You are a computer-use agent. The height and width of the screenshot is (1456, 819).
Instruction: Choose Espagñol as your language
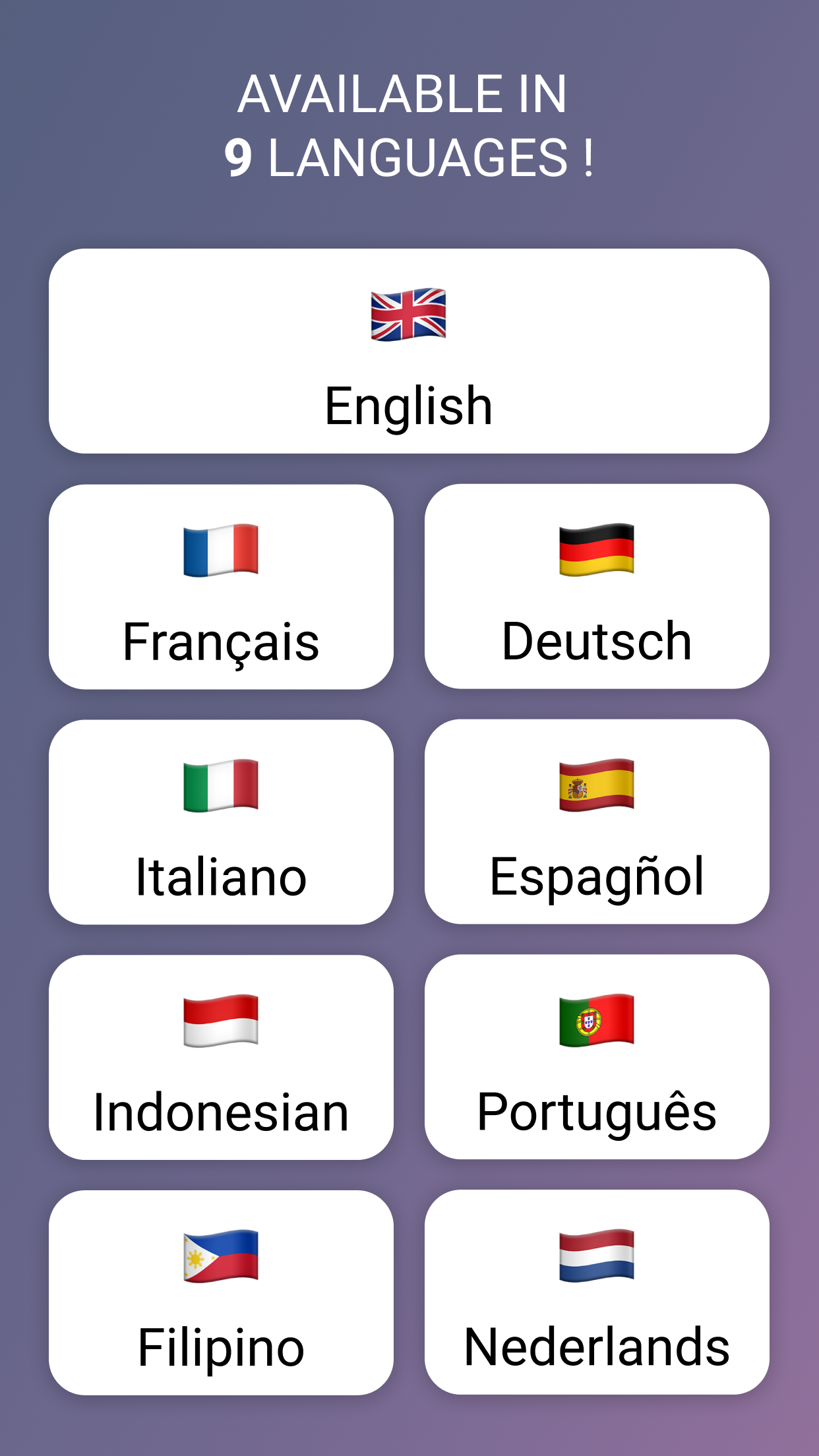[597, 826]
